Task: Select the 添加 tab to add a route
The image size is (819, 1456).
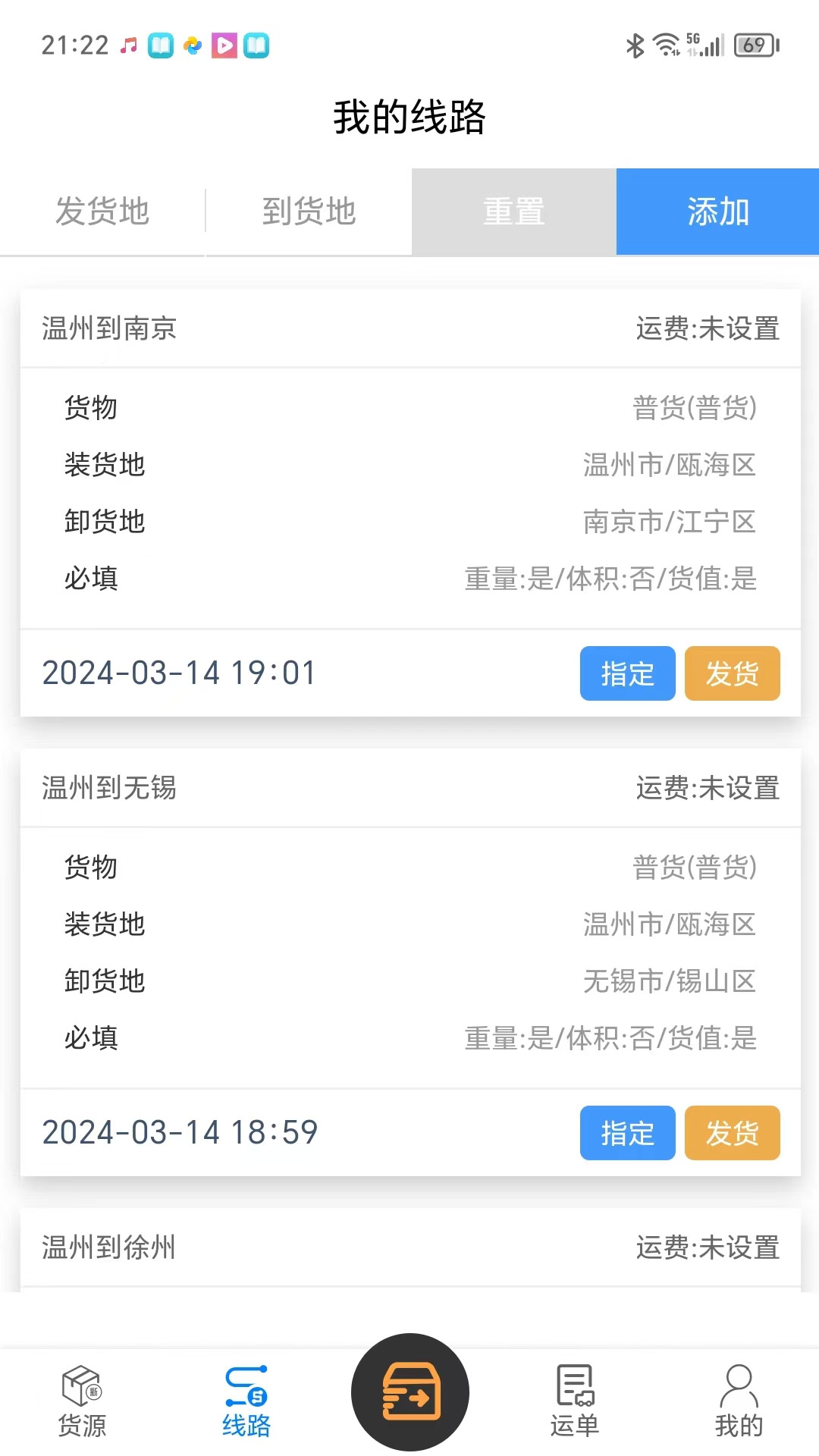Action: [717, 212]
